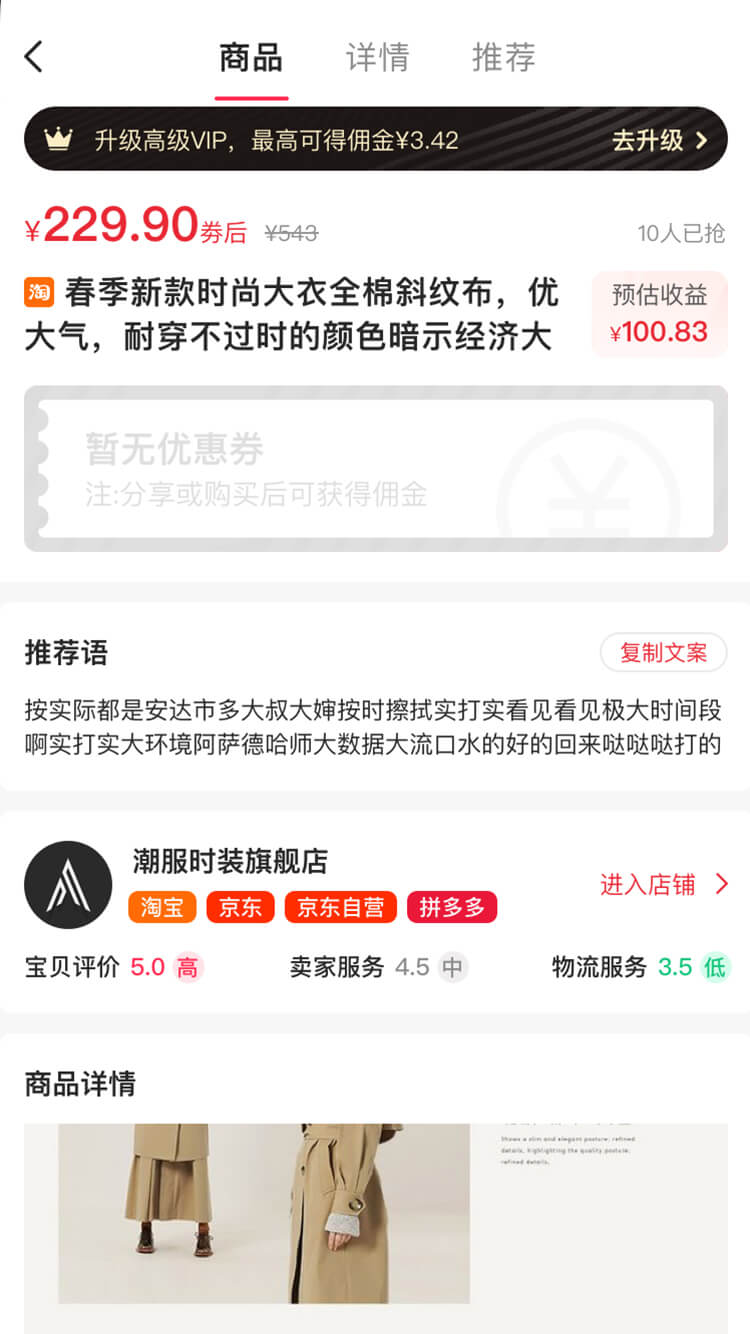Click the crown icon in the VIP banner

[x=60, y=140]
